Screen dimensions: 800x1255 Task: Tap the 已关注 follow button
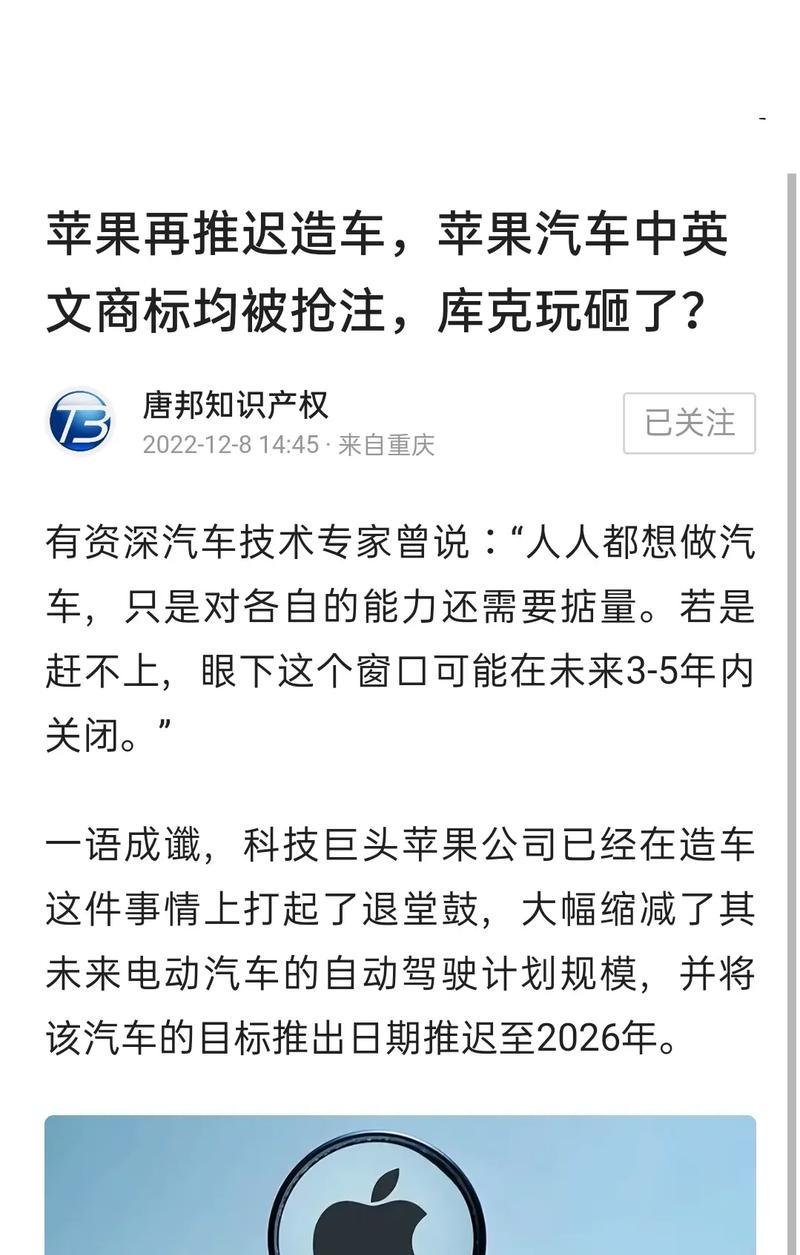[689, 423]
